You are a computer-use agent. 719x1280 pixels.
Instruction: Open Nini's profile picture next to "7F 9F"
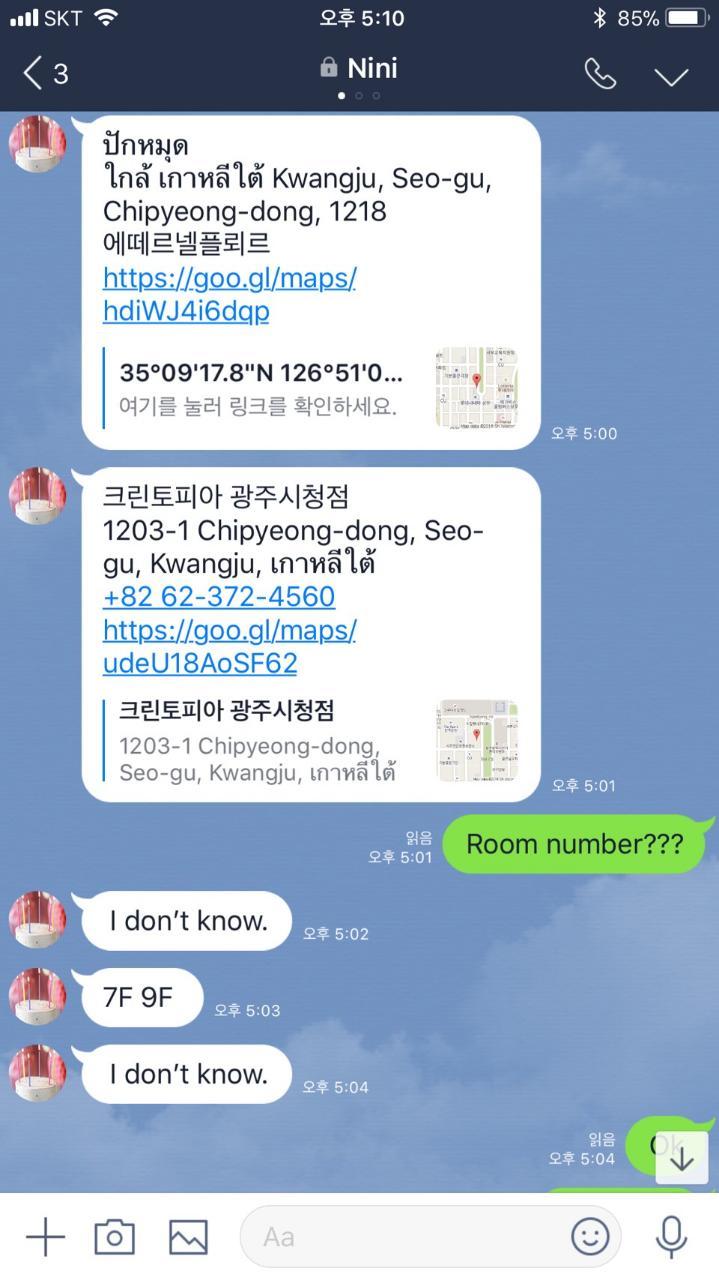(38, 996)
